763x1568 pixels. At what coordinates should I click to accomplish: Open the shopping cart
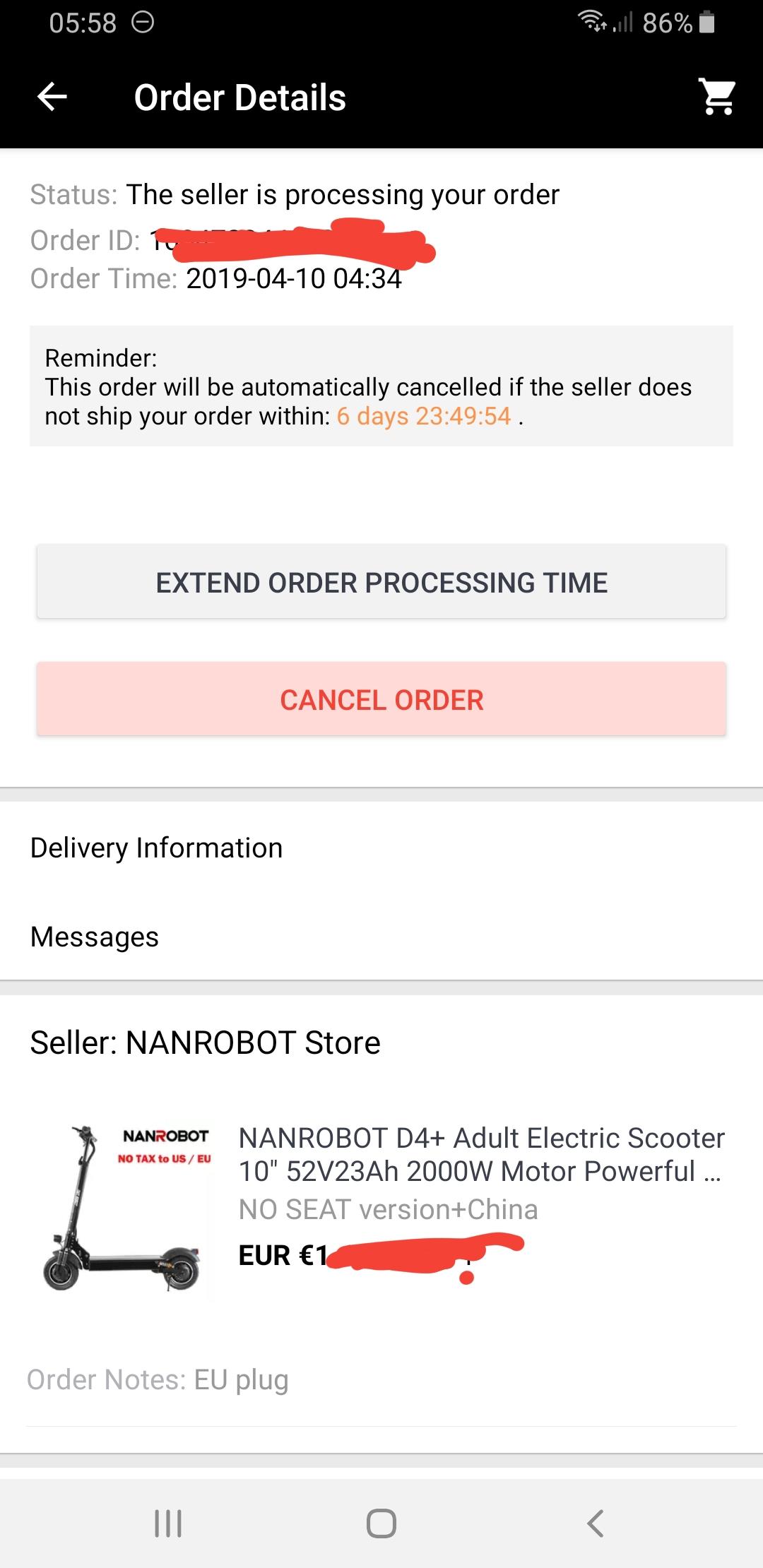click(x=717, y=97)
